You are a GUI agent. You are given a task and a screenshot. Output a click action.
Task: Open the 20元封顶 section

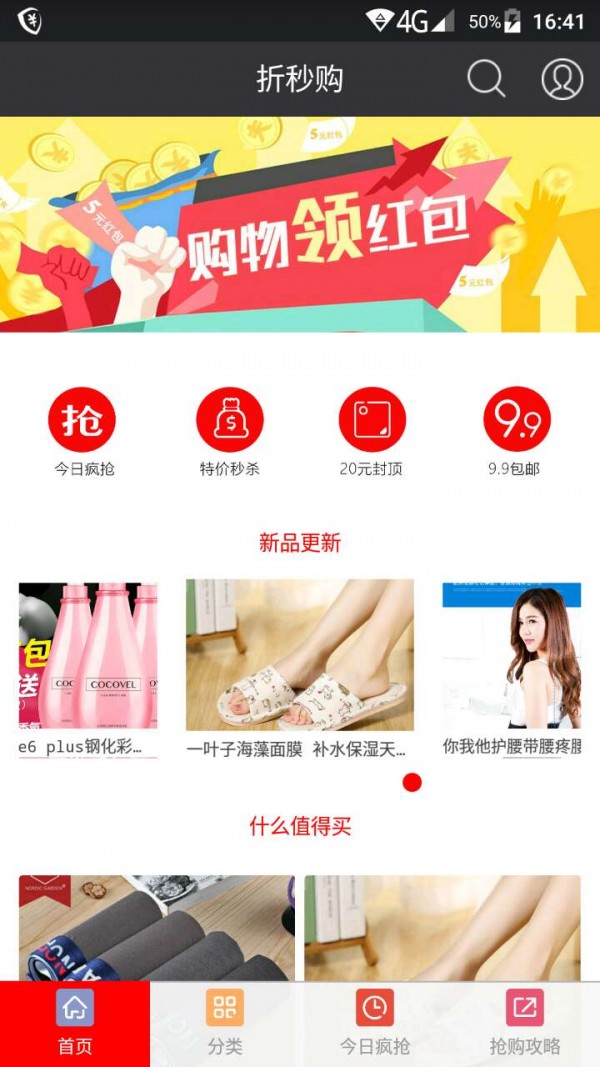(x=372, y=420)
